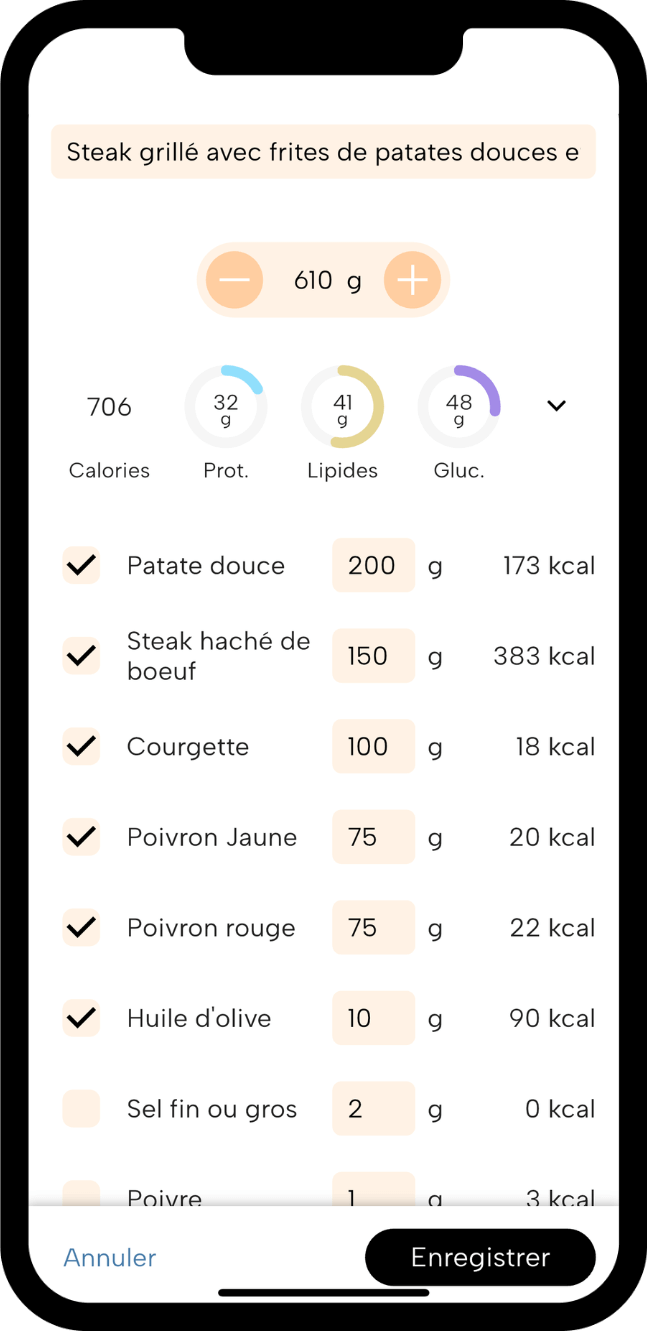The height and width of the screenshot is (1331, 647).
Task: Edit Poivron Jaune quantity field
Action: tap(374, 837)
